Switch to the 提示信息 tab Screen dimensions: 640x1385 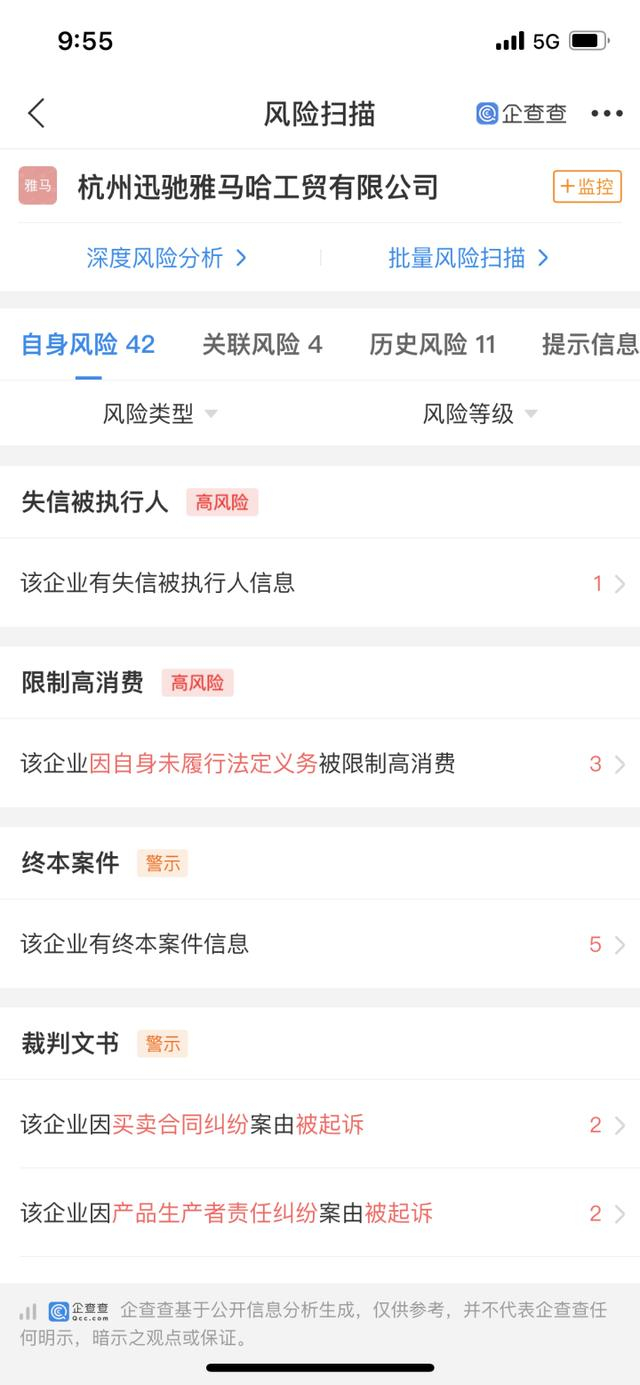(590, 345)
